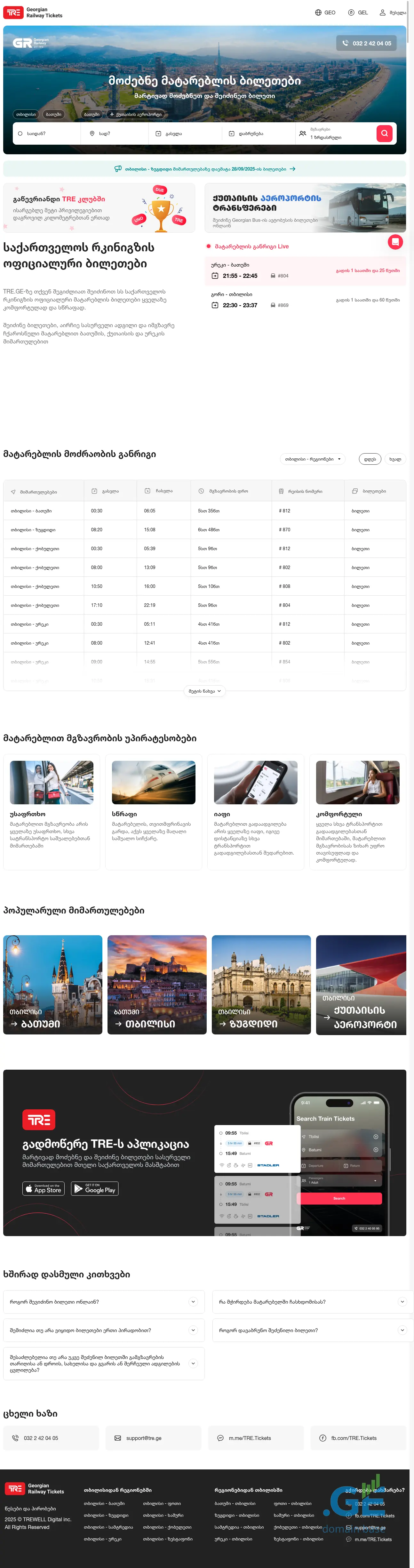Open the Kutaisi airport transfer banner

point(305,208)
